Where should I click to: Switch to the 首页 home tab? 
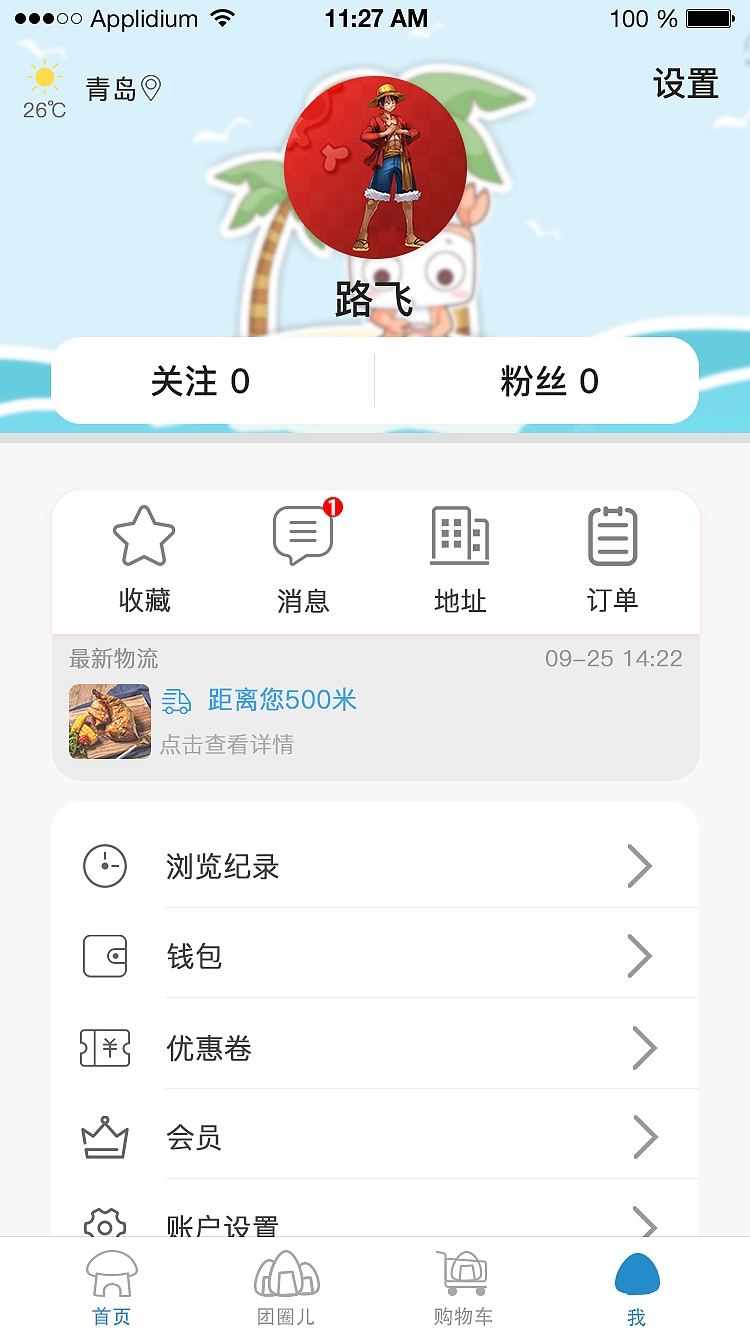coord(110,1285)
